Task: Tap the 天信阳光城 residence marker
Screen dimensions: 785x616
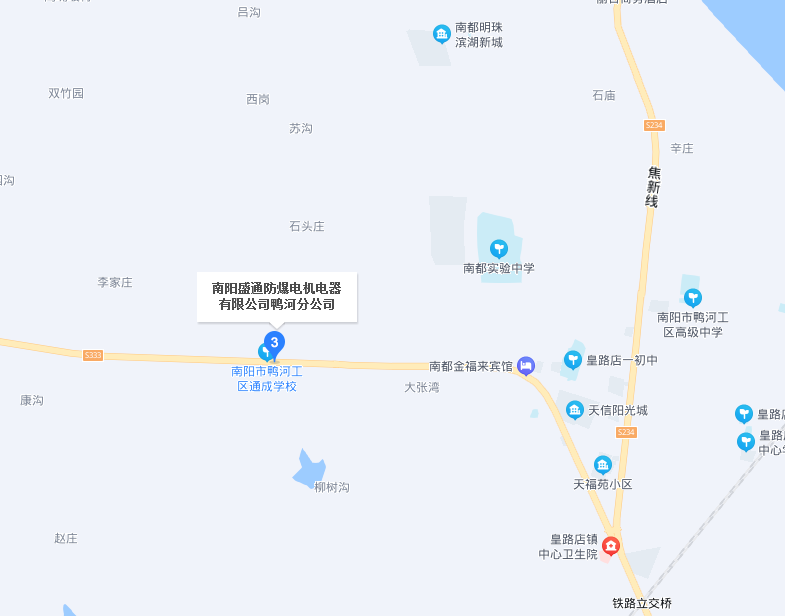Action: [575, 410]
